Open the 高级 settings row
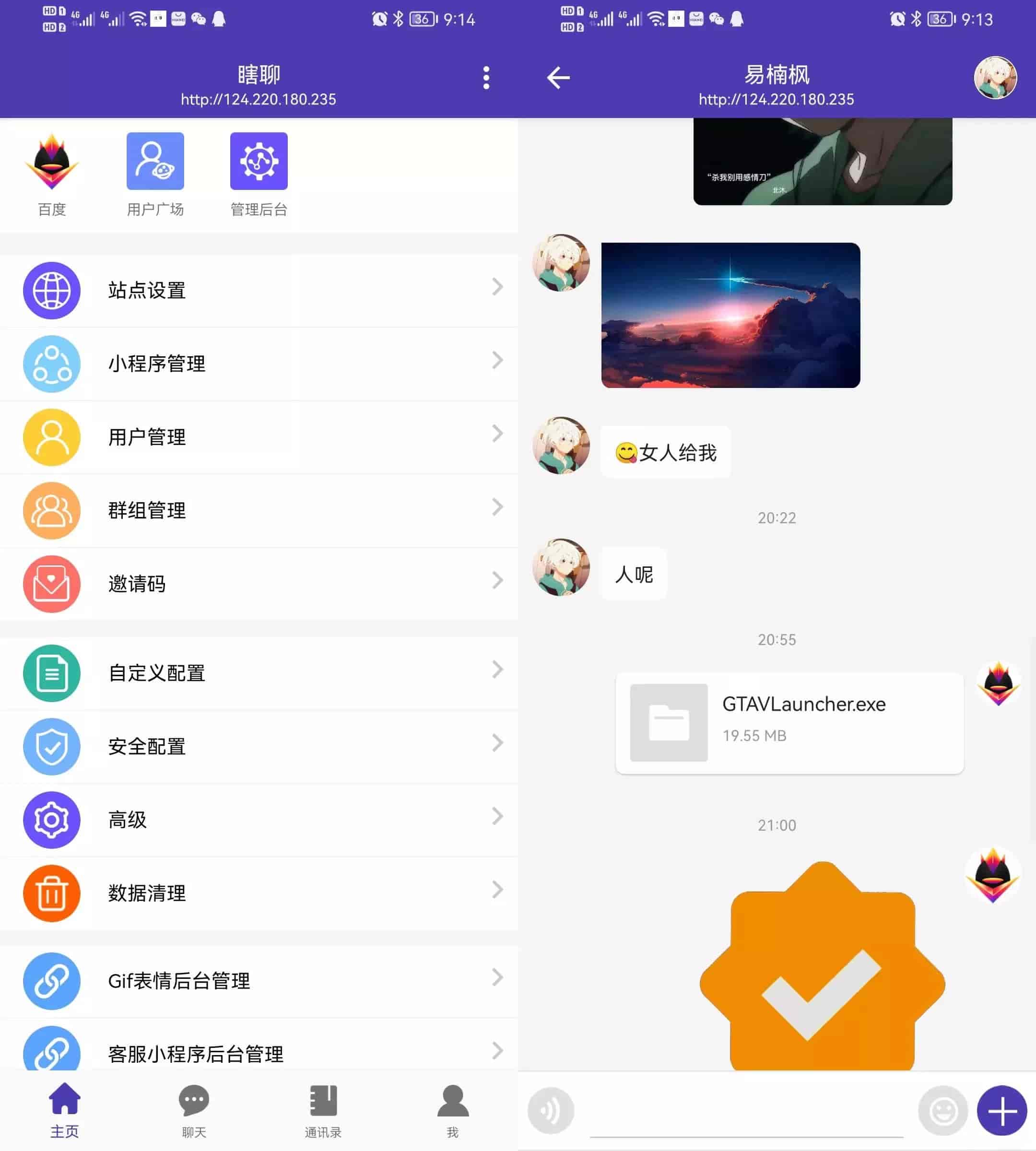Image resolution: width=1036 pixels, height=1151 pixels. [x=259, y=820]
